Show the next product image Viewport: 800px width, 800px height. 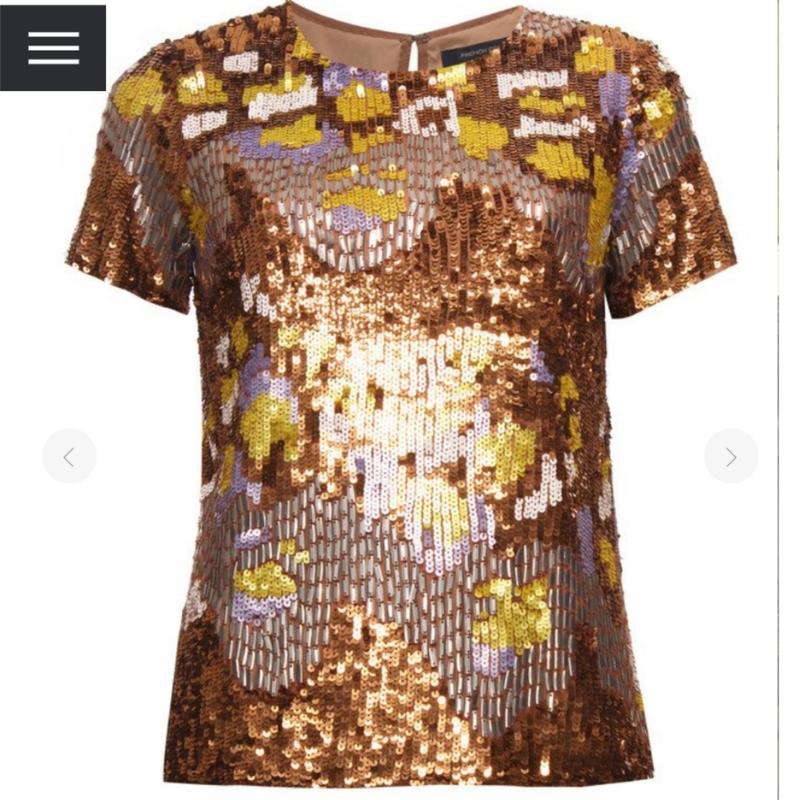coord(731,457)
